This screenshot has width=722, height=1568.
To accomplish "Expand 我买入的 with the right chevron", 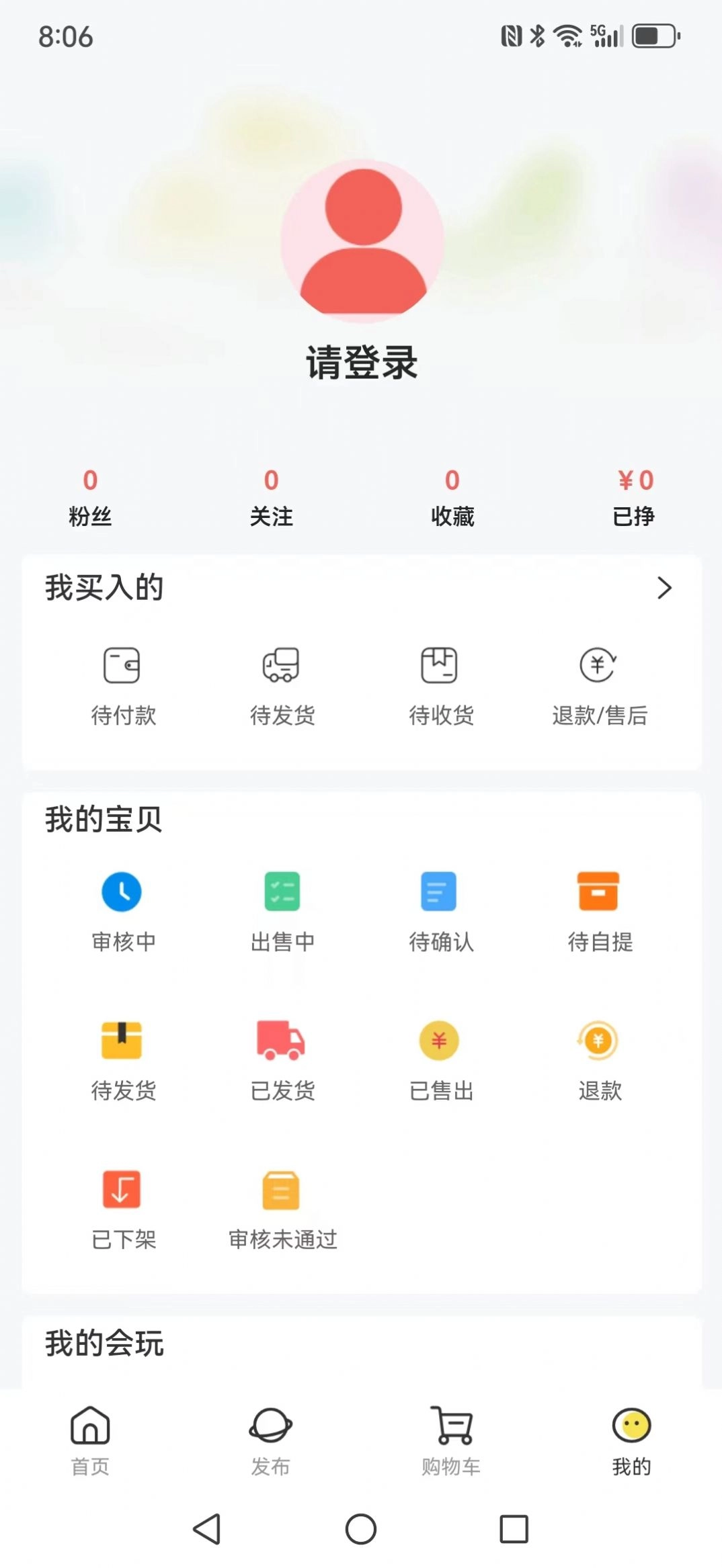I will [x=665, y=587].
